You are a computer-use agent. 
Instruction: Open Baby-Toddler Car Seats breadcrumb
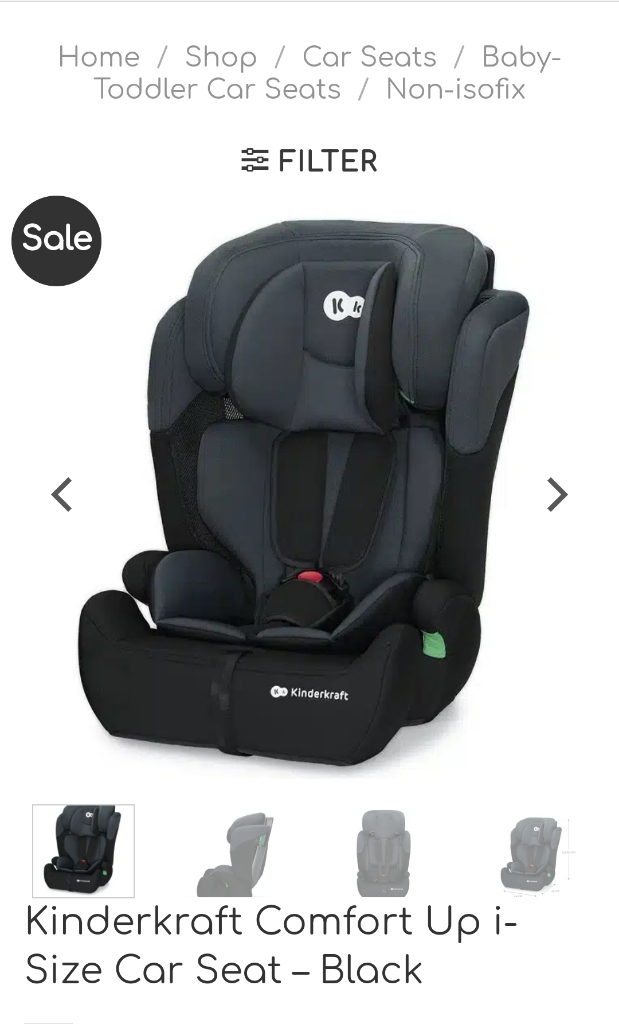tap(327, 72)
